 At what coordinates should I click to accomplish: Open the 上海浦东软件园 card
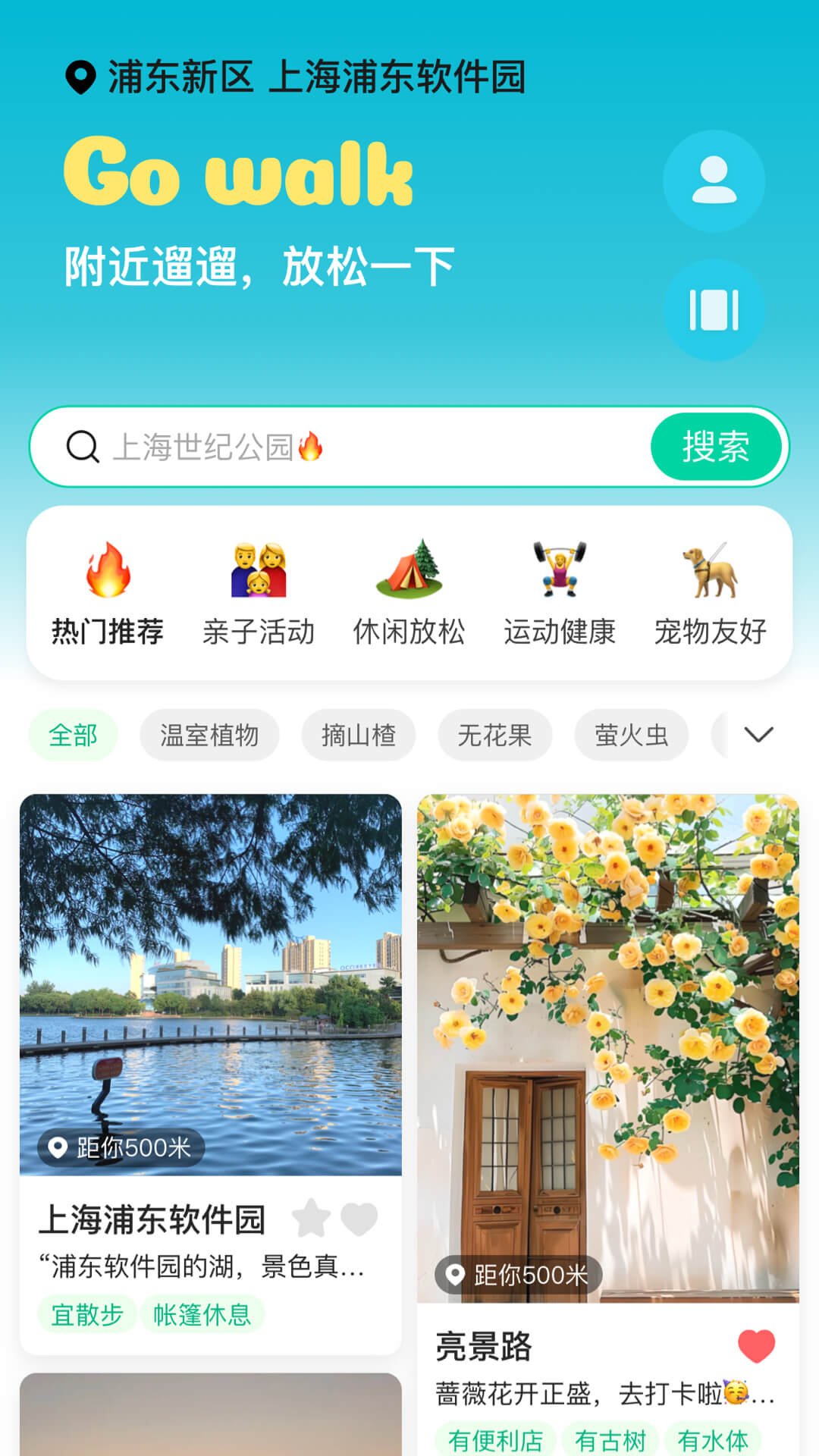(x=211, y=984)
